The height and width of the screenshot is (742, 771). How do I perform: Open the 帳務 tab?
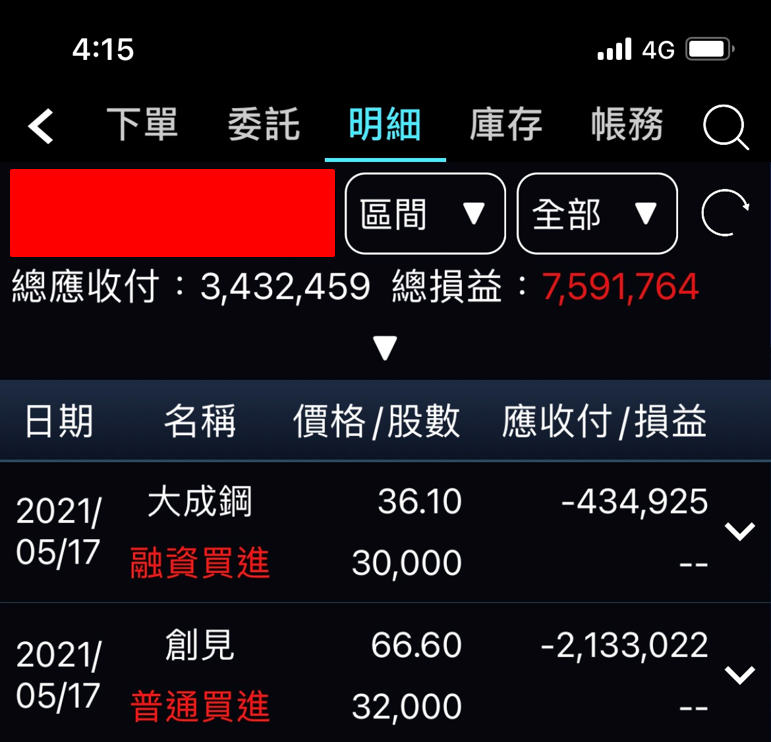627,124
